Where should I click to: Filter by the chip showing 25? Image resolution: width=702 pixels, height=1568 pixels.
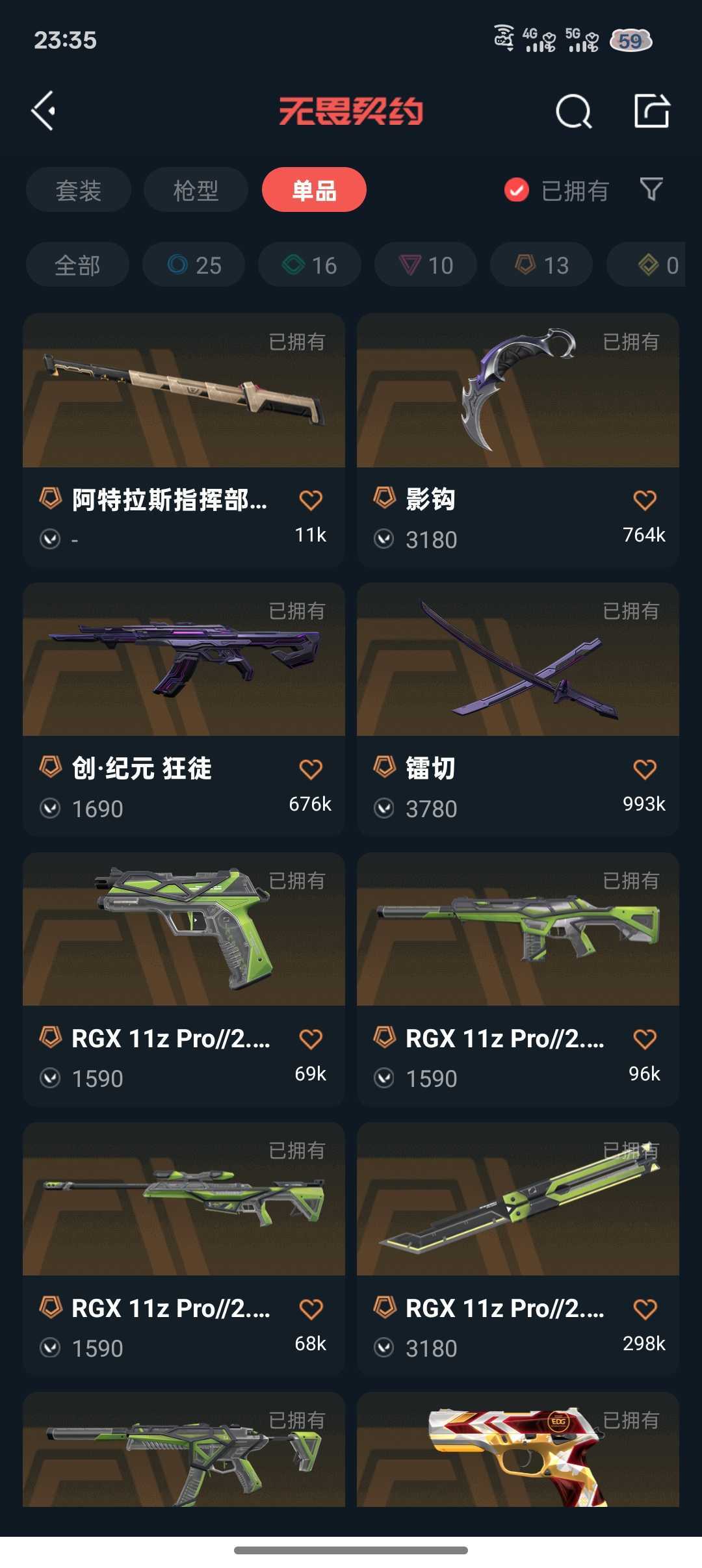pyautogui.click(x=194, y=265)
